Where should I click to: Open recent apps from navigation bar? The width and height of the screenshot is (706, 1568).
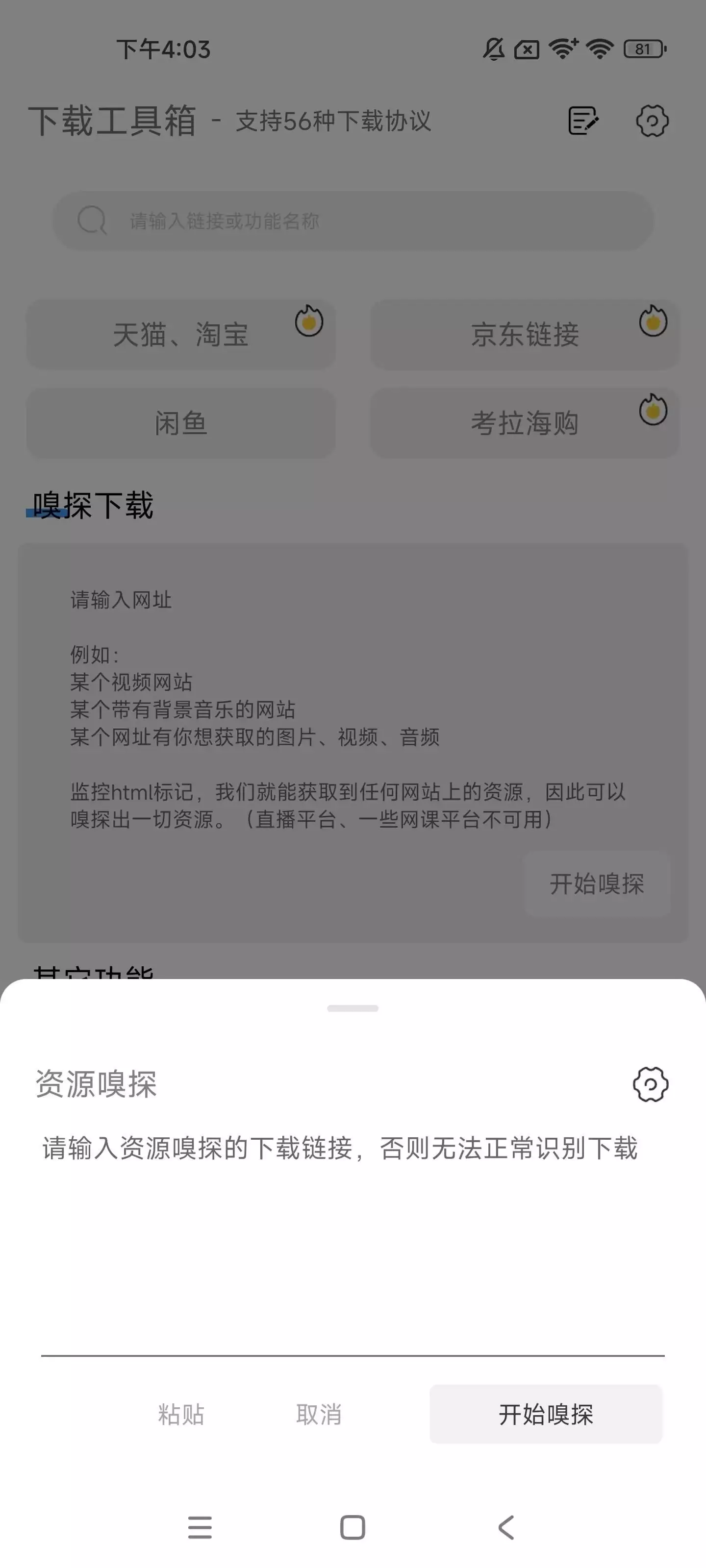(x=200, y=1527)
